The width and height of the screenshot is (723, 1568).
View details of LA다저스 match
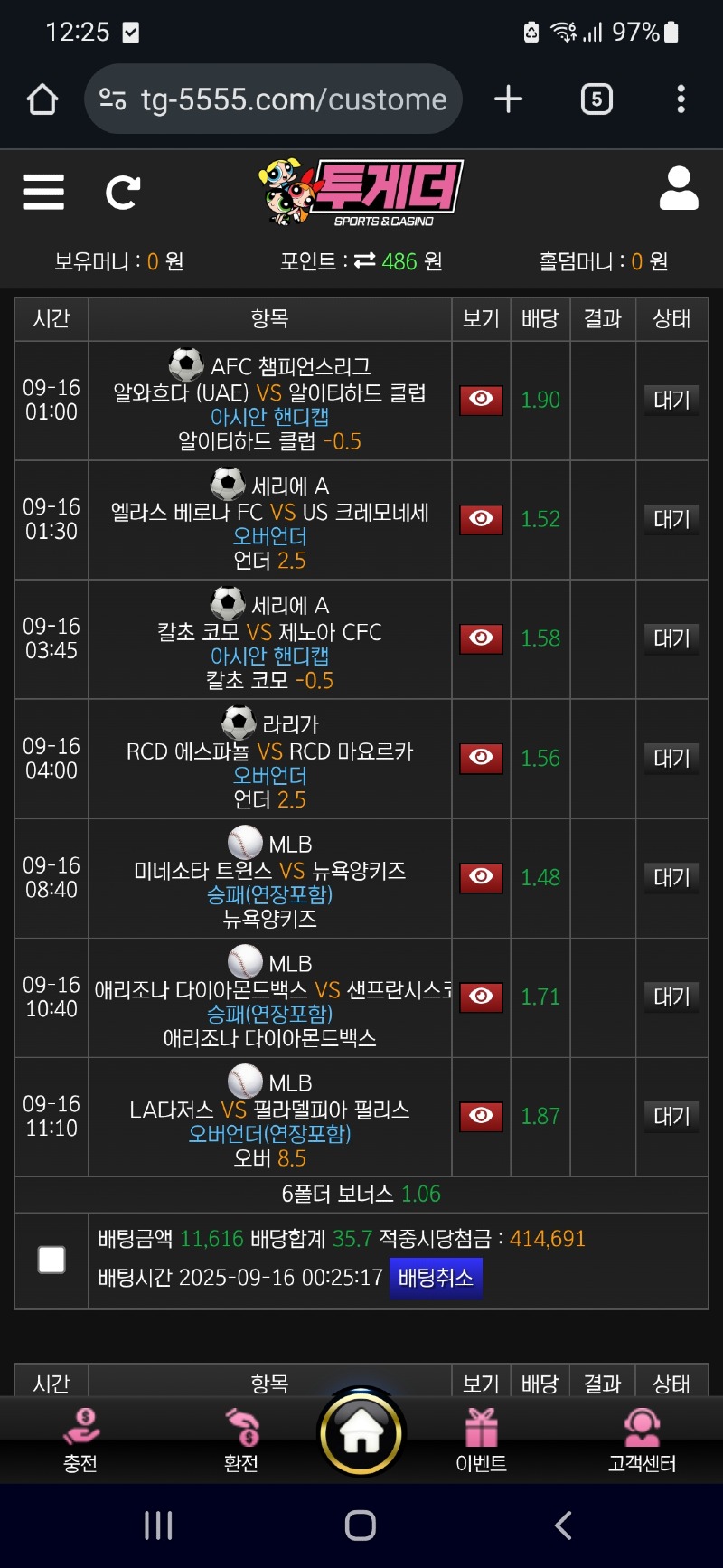coord(481,1116)
